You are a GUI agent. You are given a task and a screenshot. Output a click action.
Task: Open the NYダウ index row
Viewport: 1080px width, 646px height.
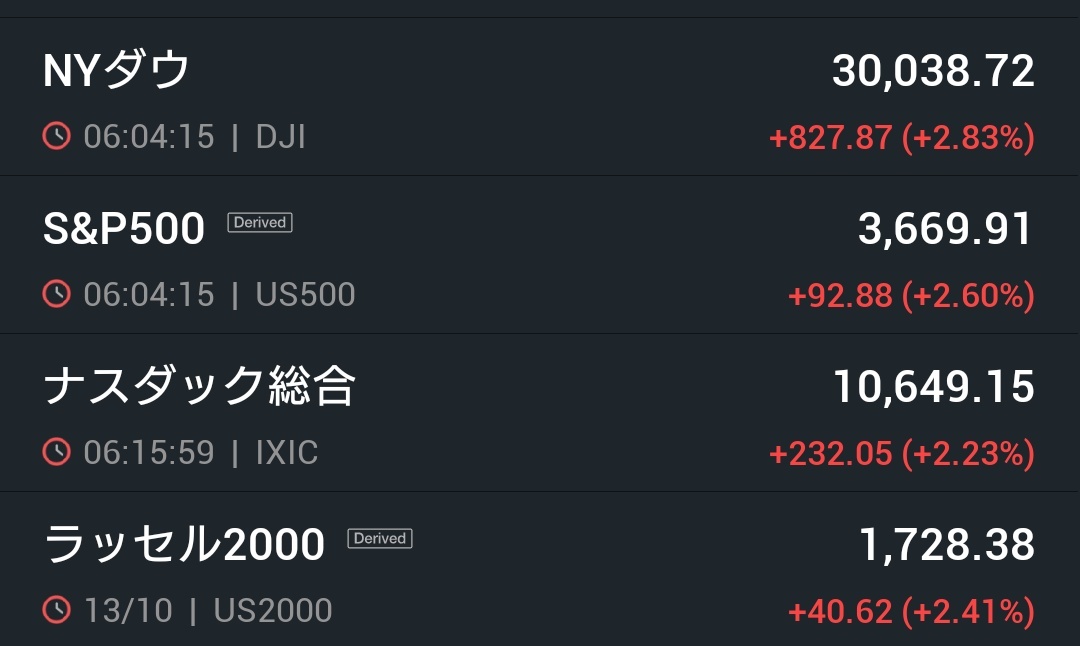118,72
